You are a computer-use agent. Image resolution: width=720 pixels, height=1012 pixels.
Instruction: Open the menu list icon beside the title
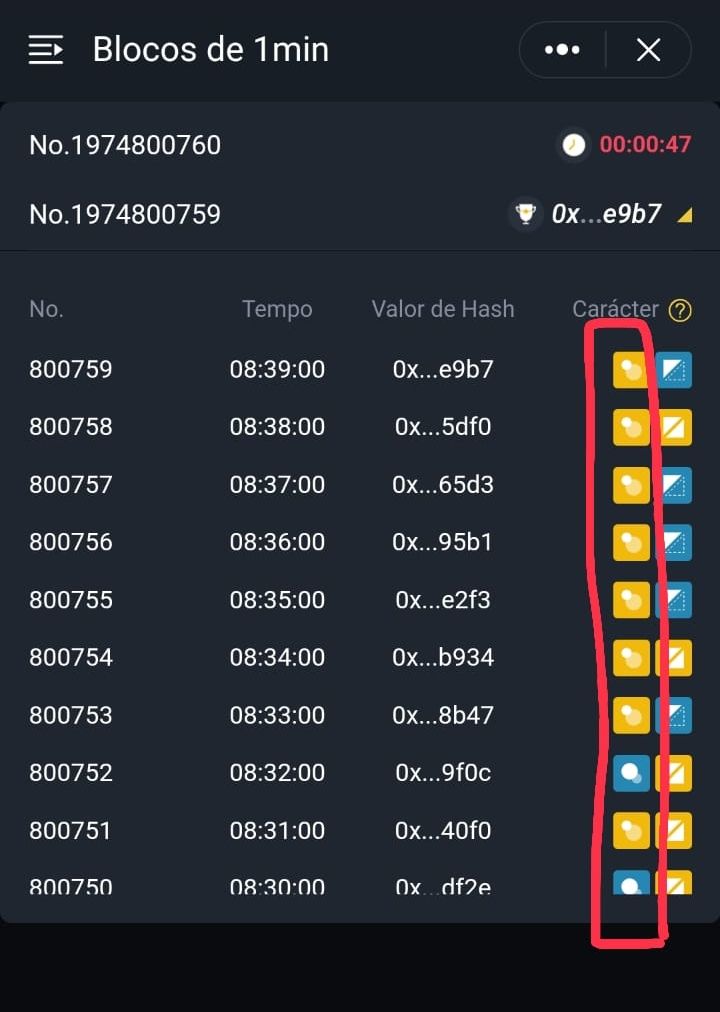coord(46,49)
